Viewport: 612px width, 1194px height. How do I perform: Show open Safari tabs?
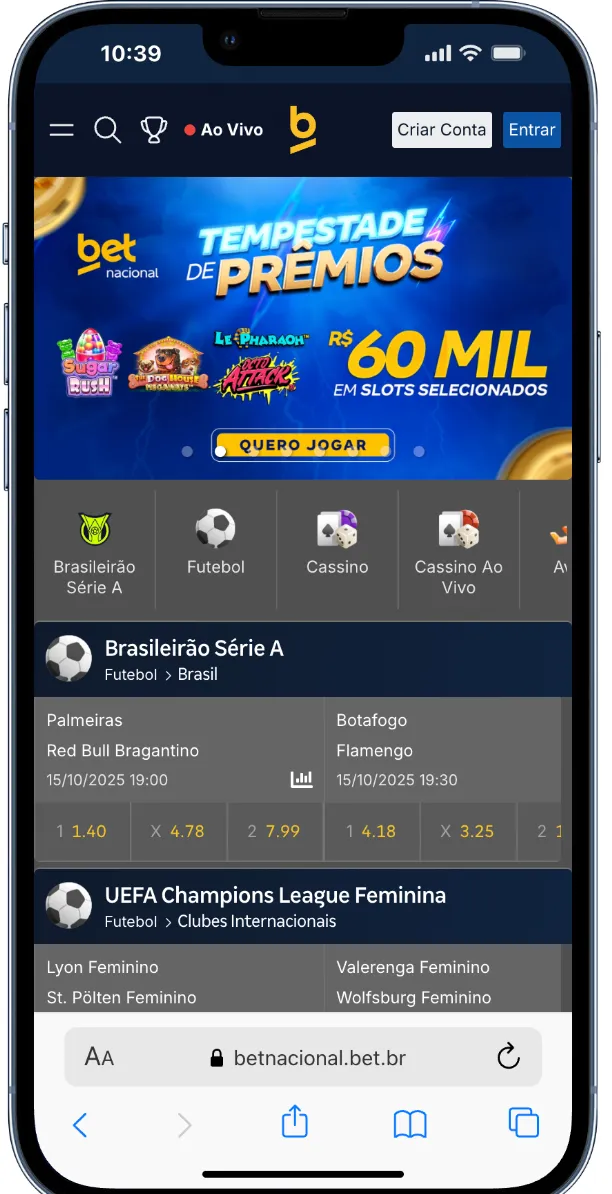(x=524, y=1123)
